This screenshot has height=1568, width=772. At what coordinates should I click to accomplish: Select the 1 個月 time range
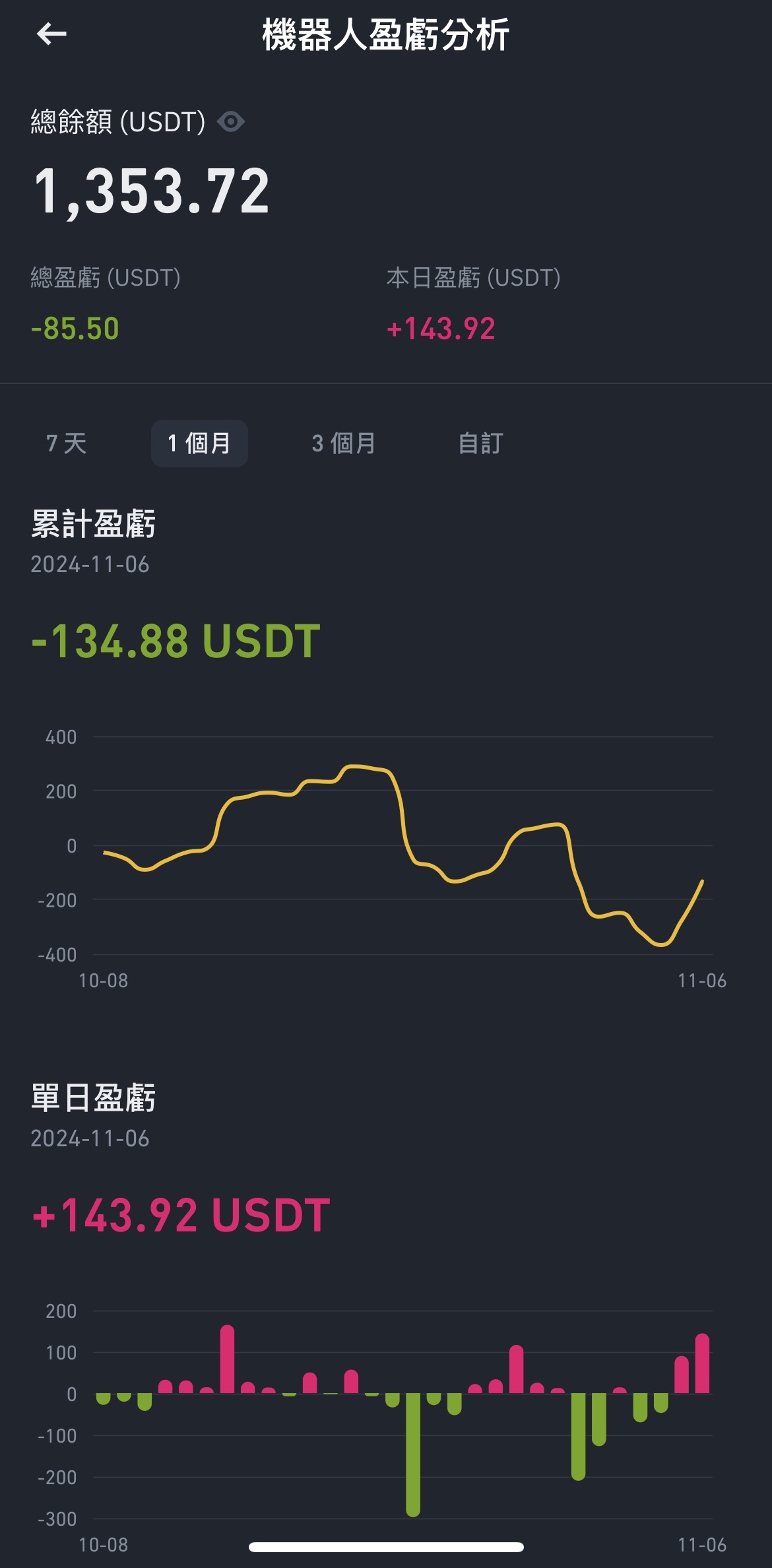pos(199,443)
